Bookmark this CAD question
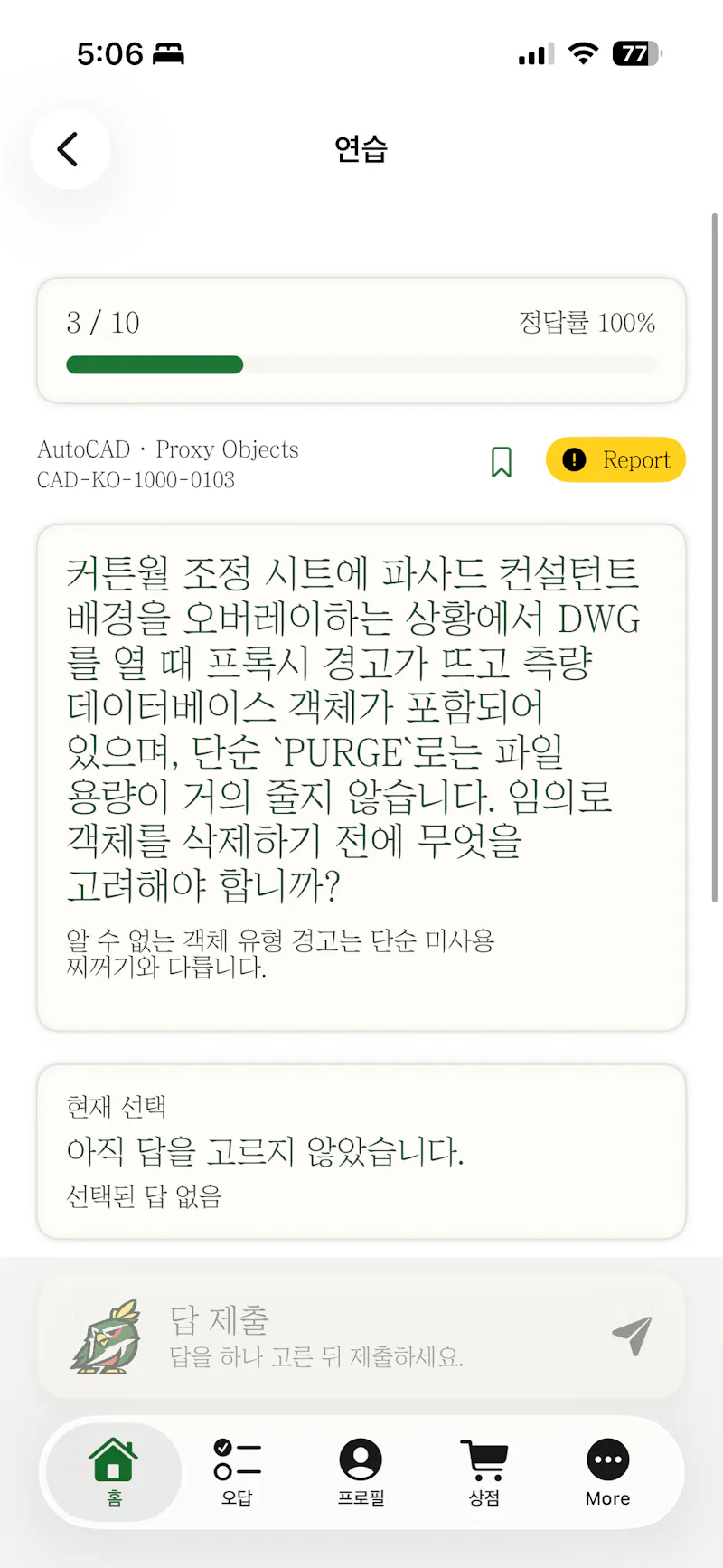Image resolution: width=723 pixels, height=1568 pixels. coord(502,461)
